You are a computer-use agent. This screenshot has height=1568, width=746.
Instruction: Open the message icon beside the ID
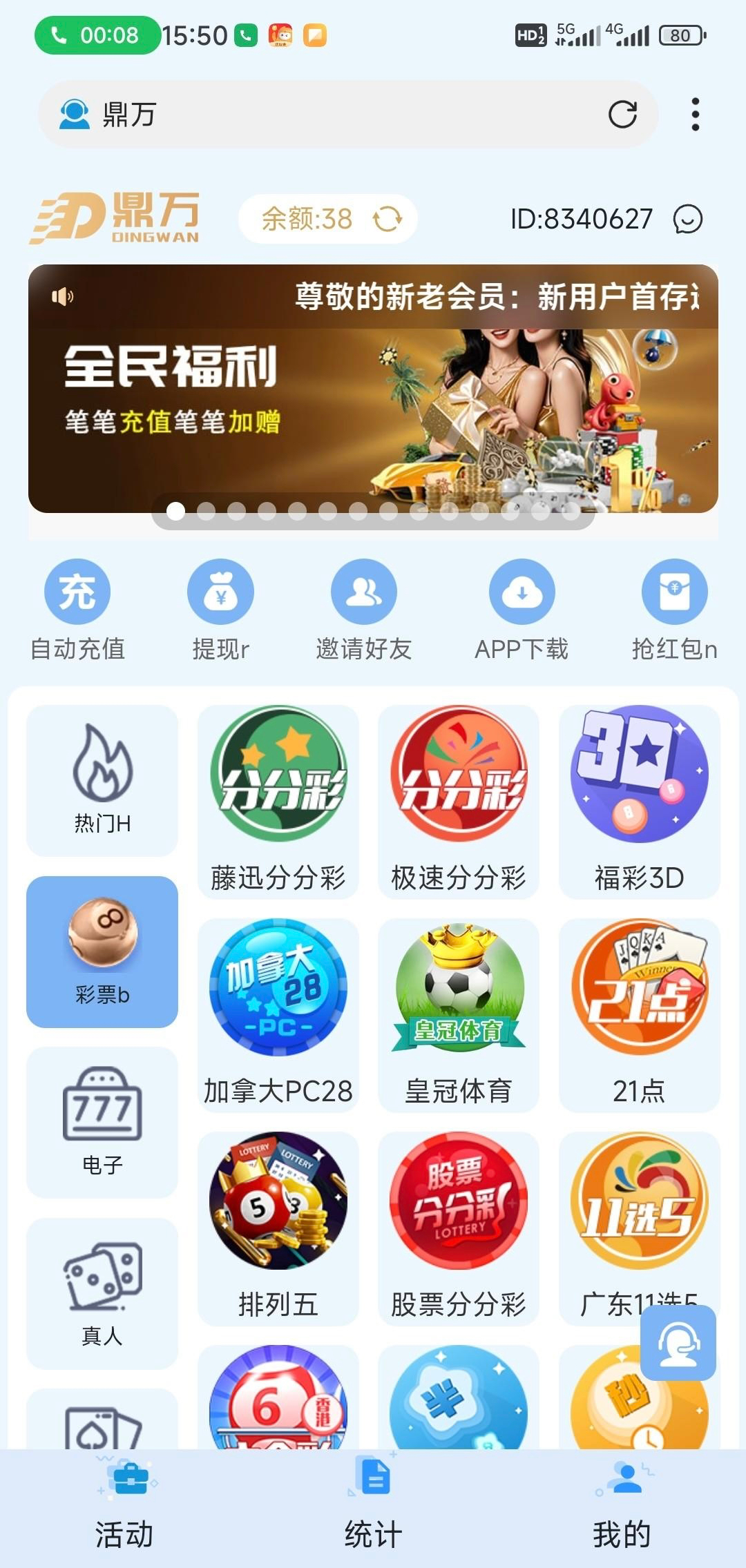(687, 220)
